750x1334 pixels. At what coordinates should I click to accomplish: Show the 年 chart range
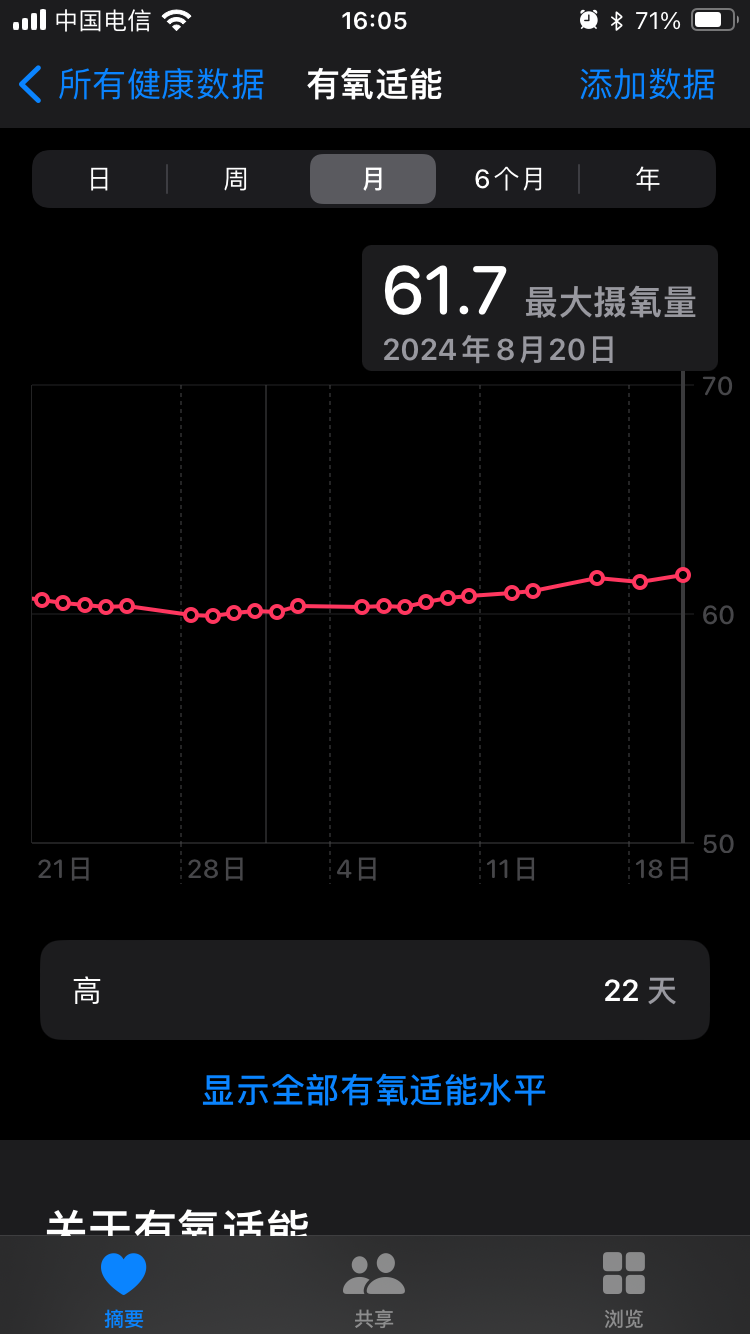(647, 179)
